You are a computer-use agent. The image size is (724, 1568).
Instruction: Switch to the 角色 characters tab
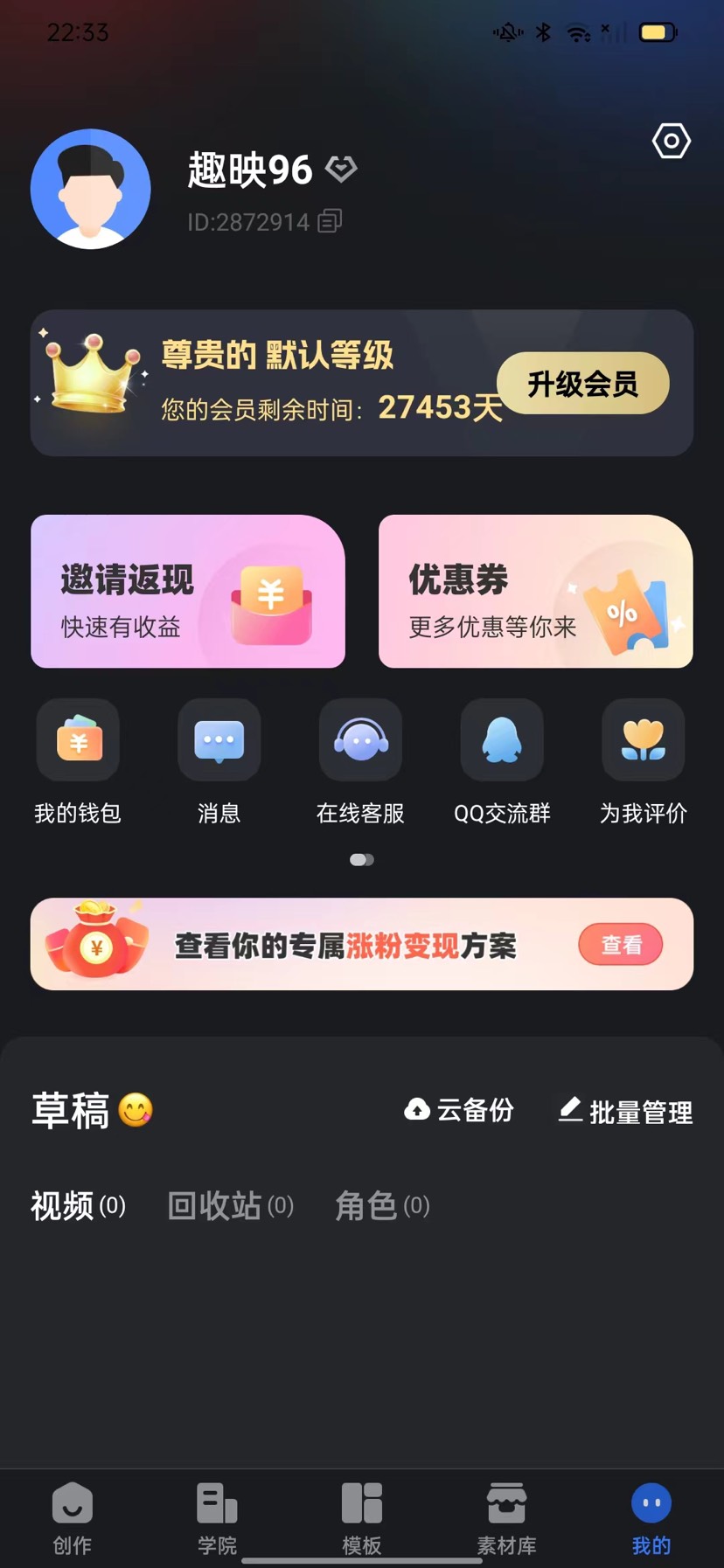tap(382, 1206)
